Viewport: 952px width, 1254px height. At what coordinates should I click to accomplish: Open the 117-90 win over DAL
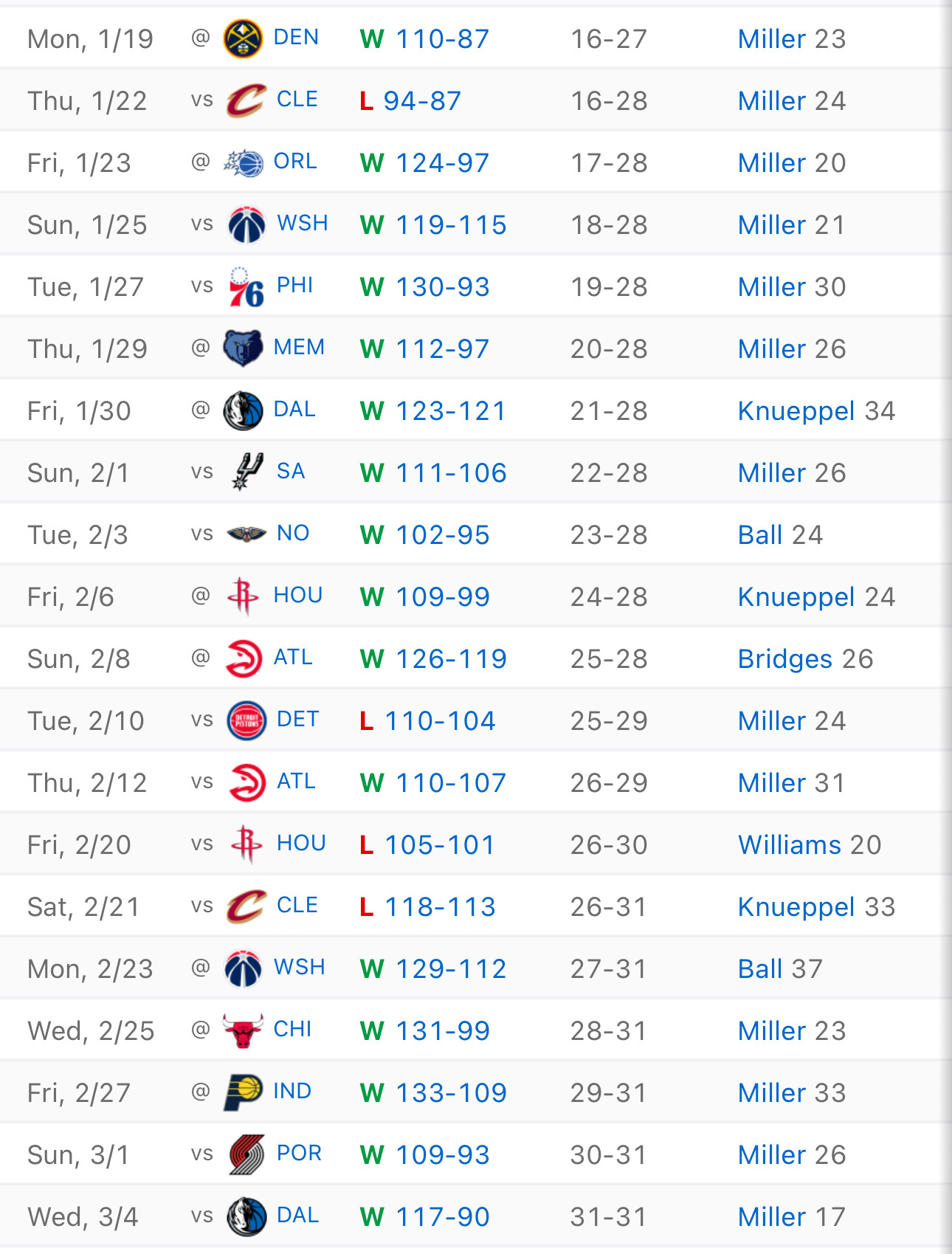442,1217
